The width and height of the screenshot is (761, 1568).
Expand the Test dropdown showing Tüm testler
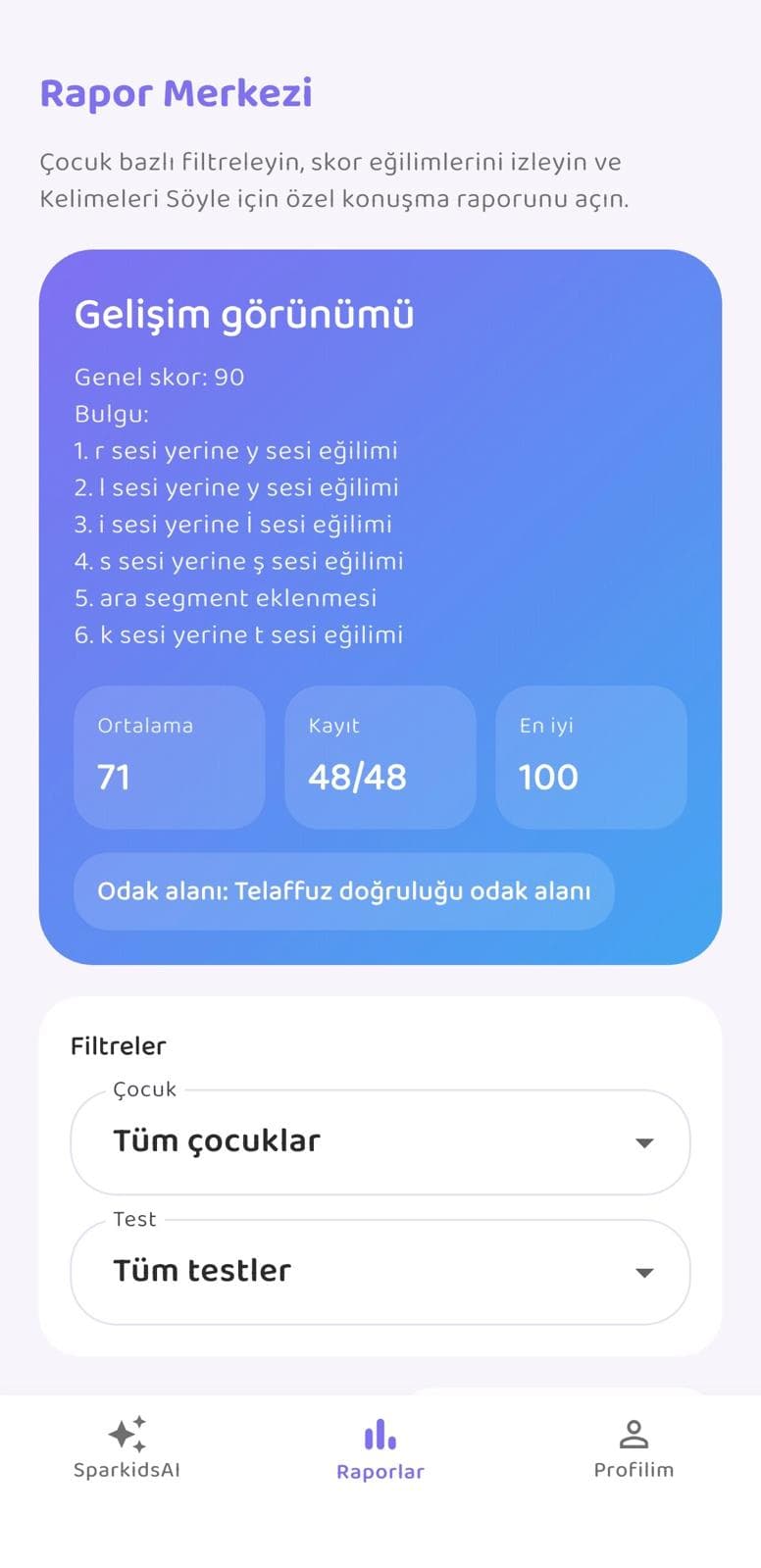[x=380, y=1272]
